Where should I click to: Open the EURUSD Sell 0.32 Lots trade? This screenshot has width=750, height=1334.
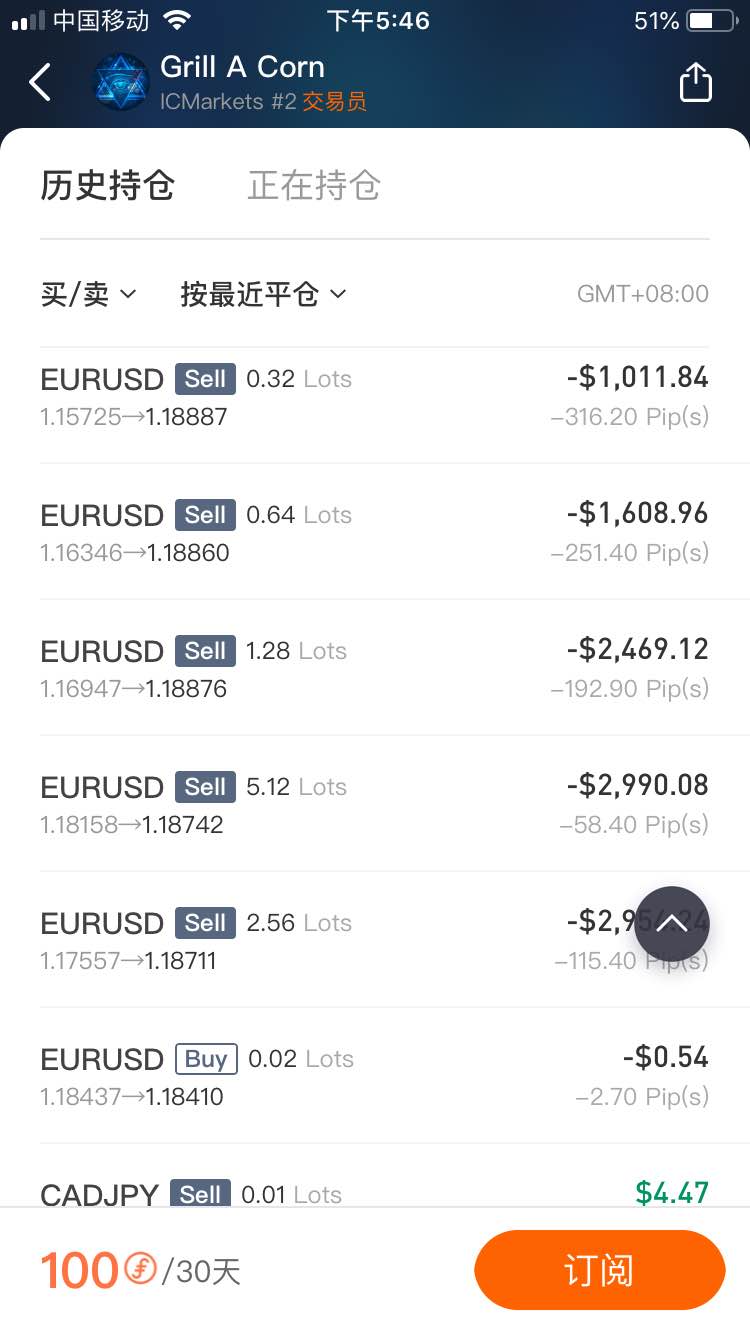click(375, 397)
